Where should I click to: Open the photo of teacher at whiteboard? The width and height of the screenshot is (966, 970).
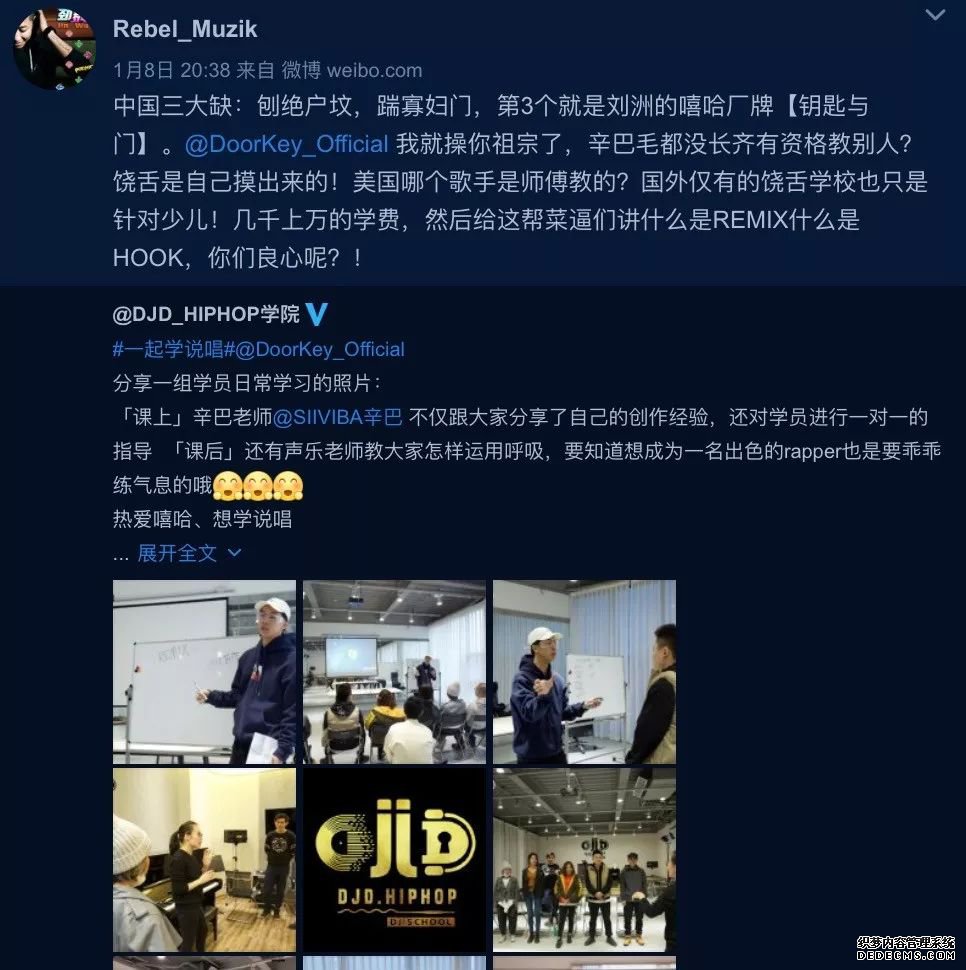[204, 671]
